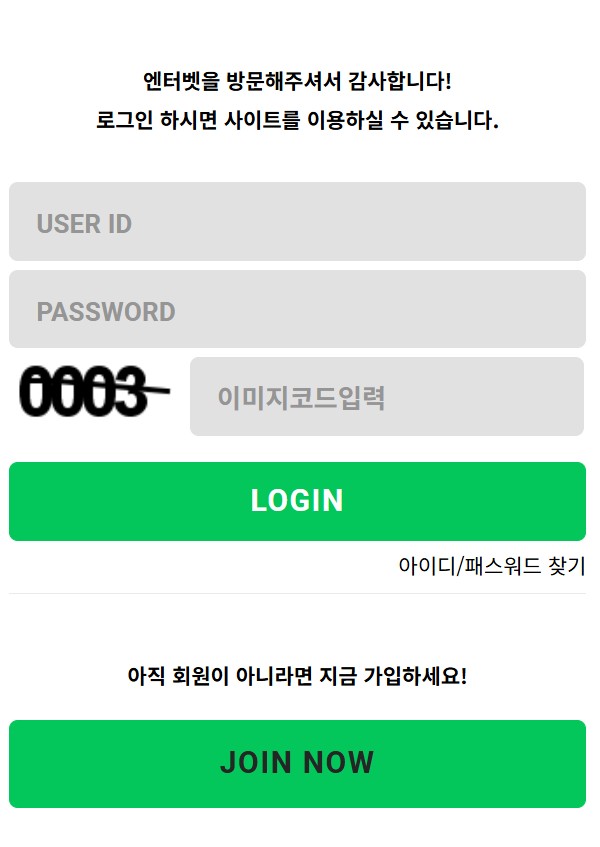This screenshot has height=847, width=600.
Task: Select the 이미지코드입력 captcha field
Action: coord(386,397)
